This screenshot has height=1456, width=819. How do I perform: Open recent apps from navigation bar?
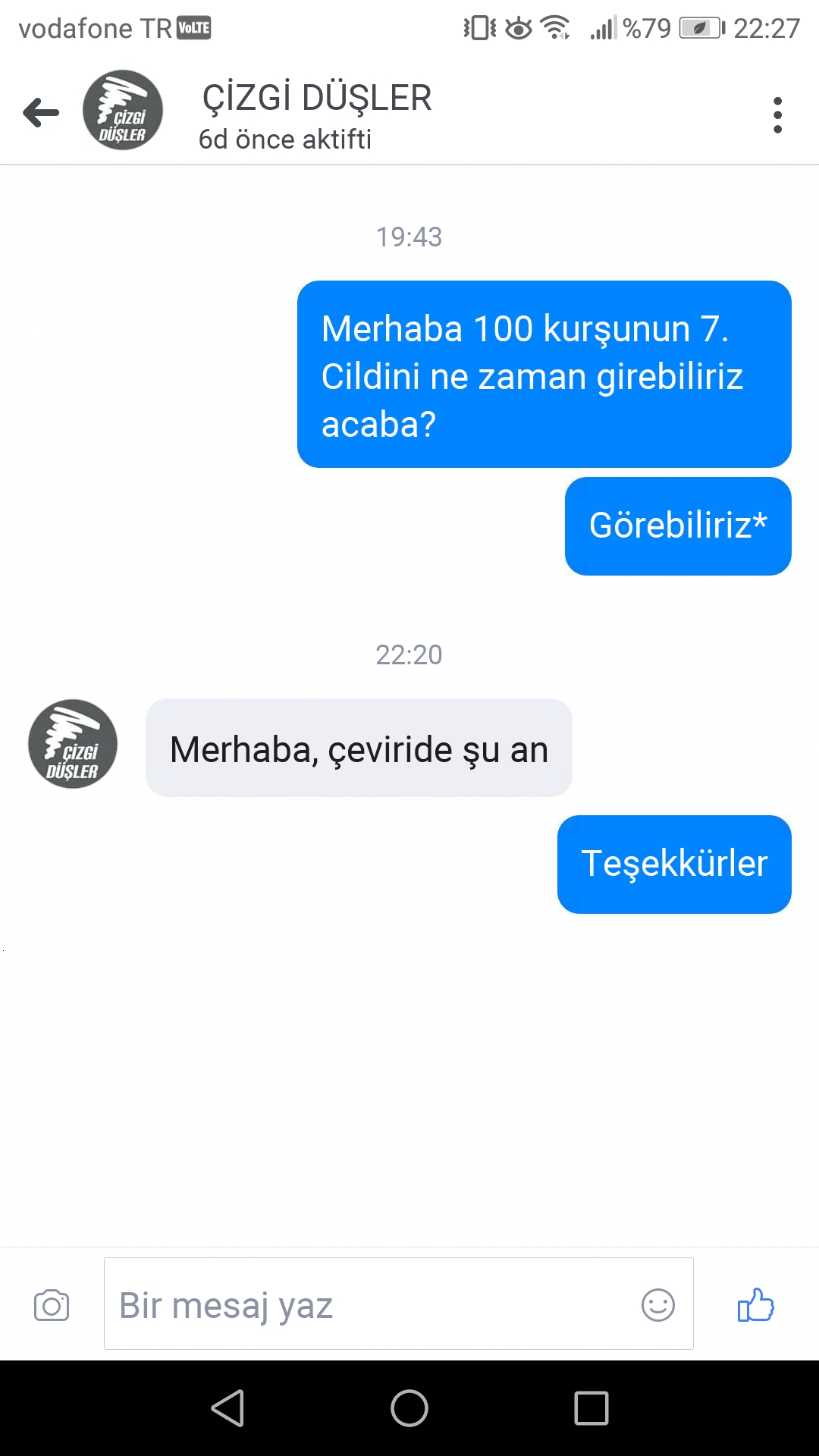pos(591,1408)
